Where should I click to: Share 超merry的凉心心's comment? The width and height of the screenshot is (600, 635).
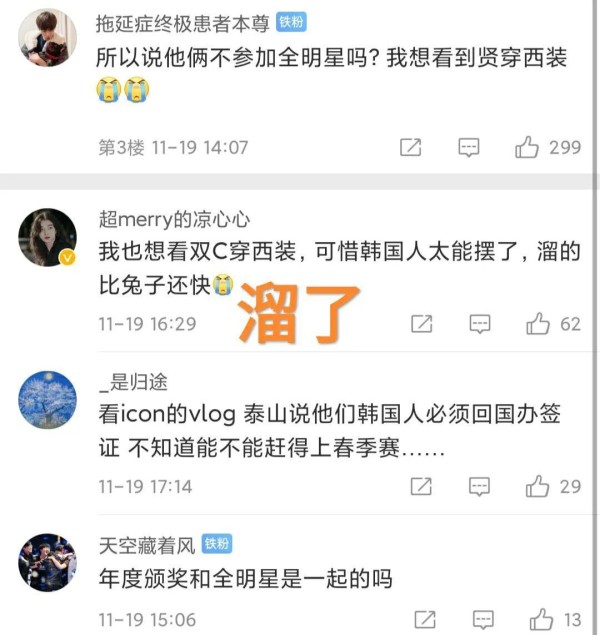pyautogui.click(x=422, y=324)
